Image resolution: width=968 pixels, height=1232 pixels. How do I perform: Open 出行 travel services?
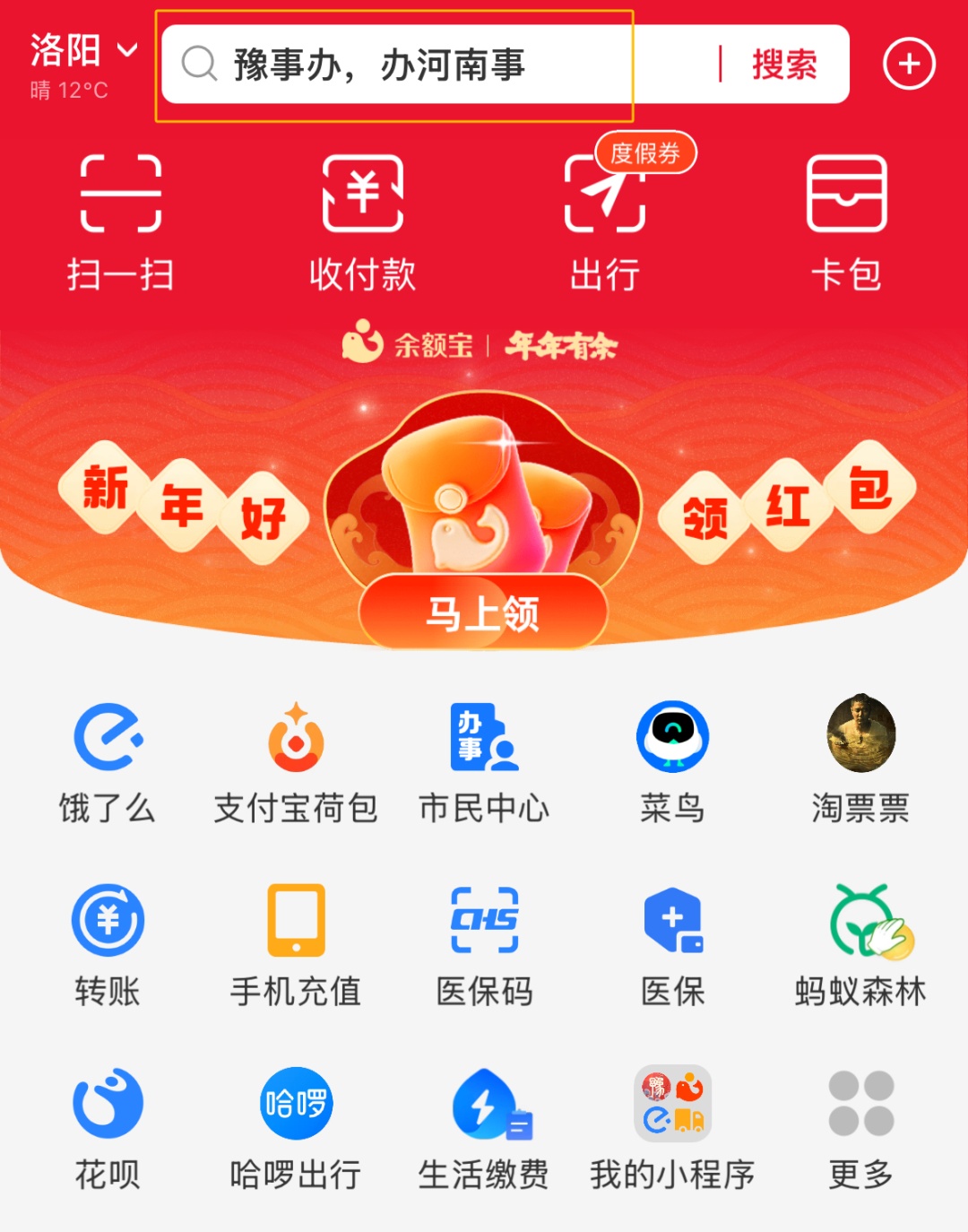[x=605, y=221]
